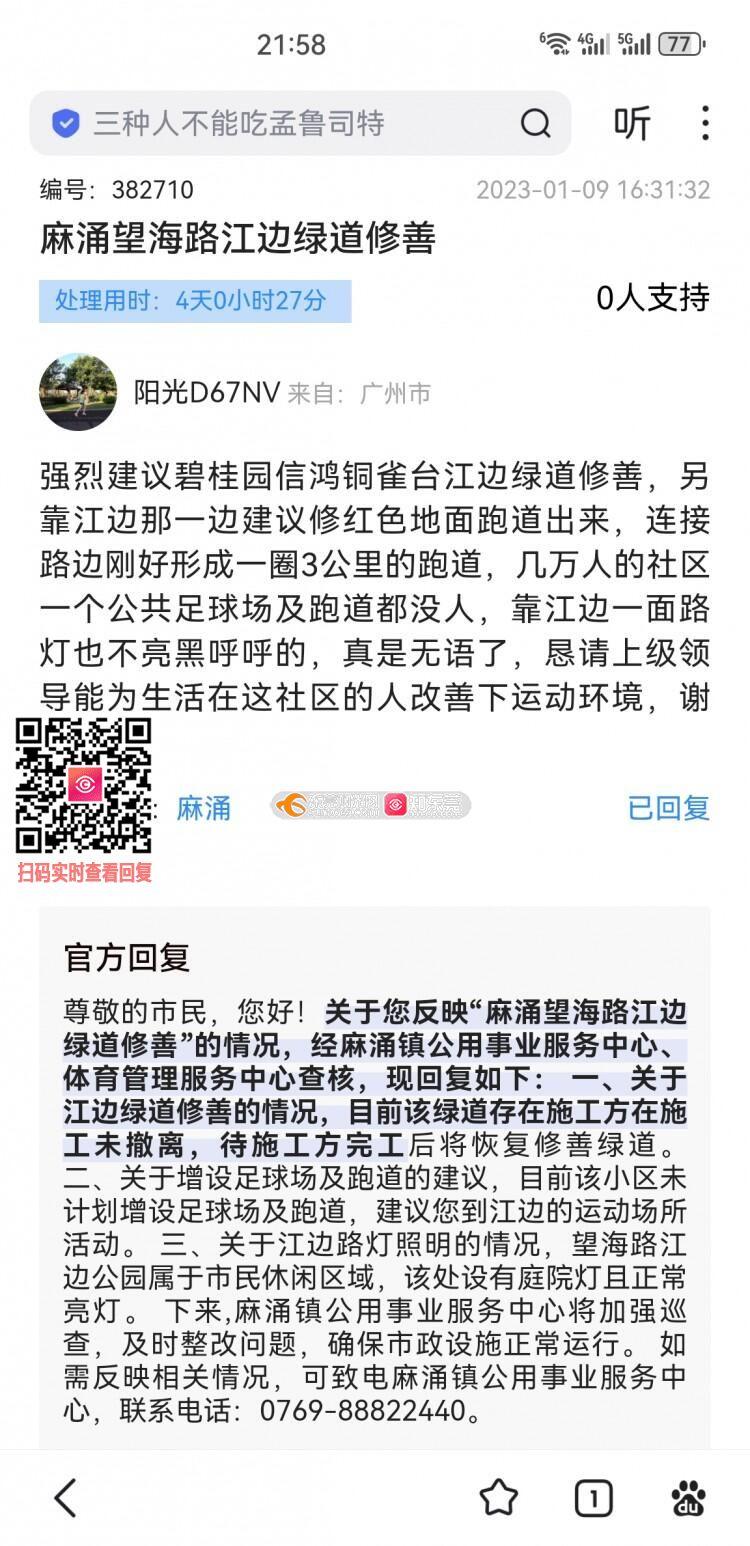Open the tab switcher showing 1

(x=593, y=1497)
